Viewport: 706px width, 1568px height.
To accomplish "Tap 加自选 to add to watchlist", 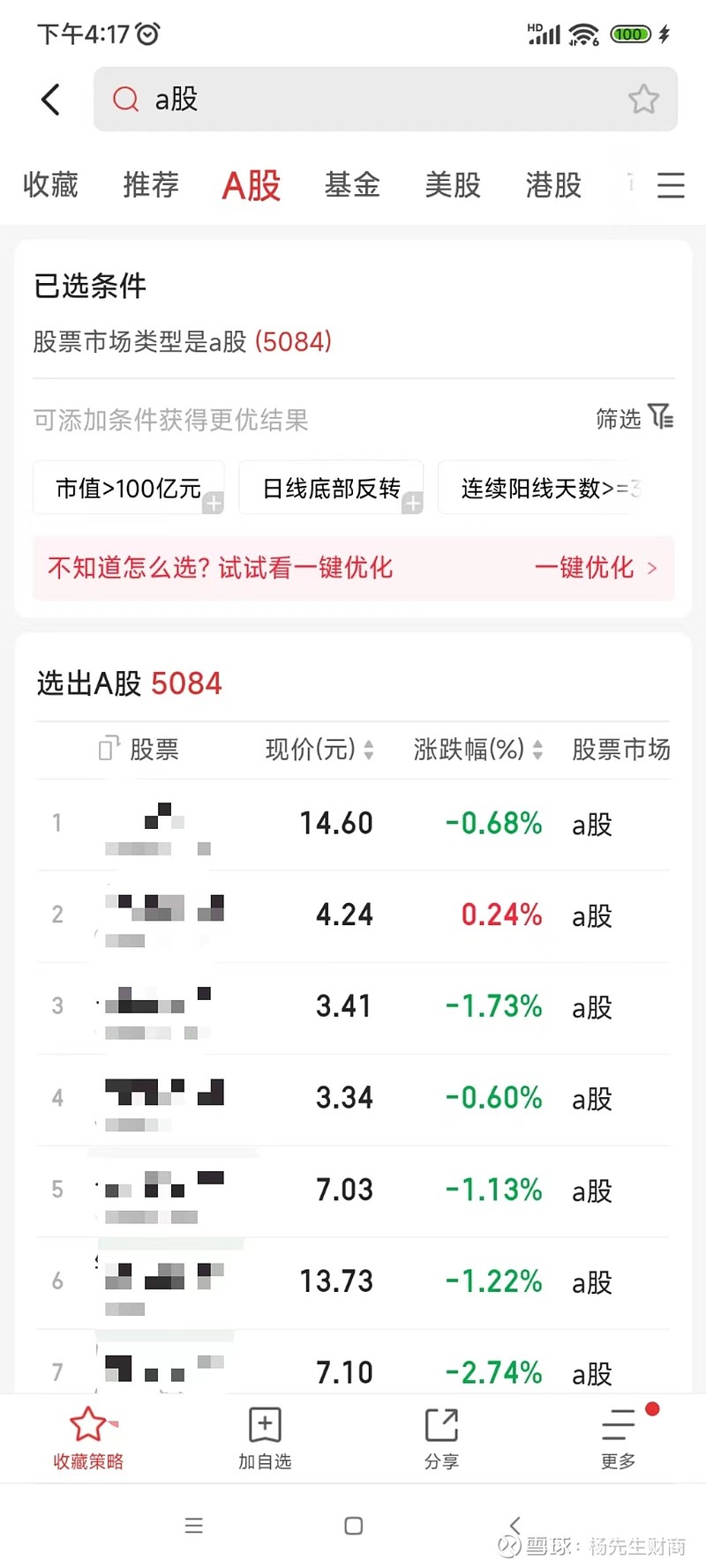I will click(x=265, y=1439).
